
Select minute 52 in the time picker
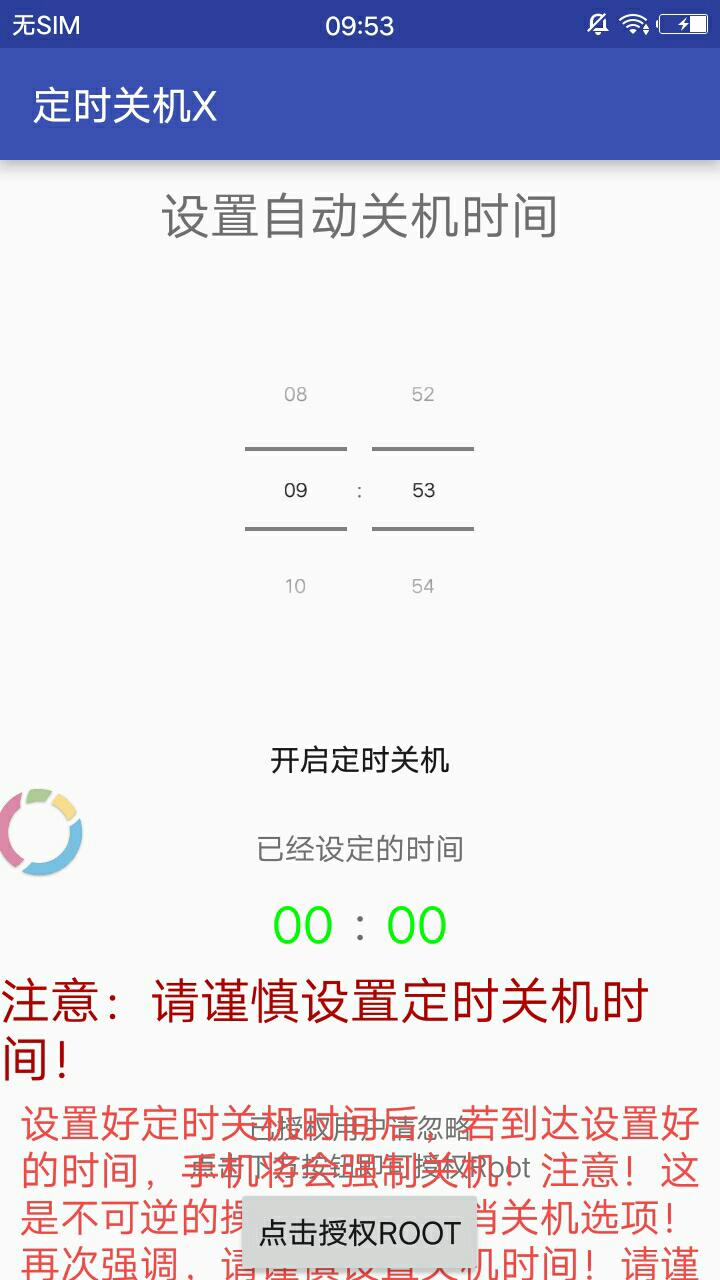tap(423, 394)
